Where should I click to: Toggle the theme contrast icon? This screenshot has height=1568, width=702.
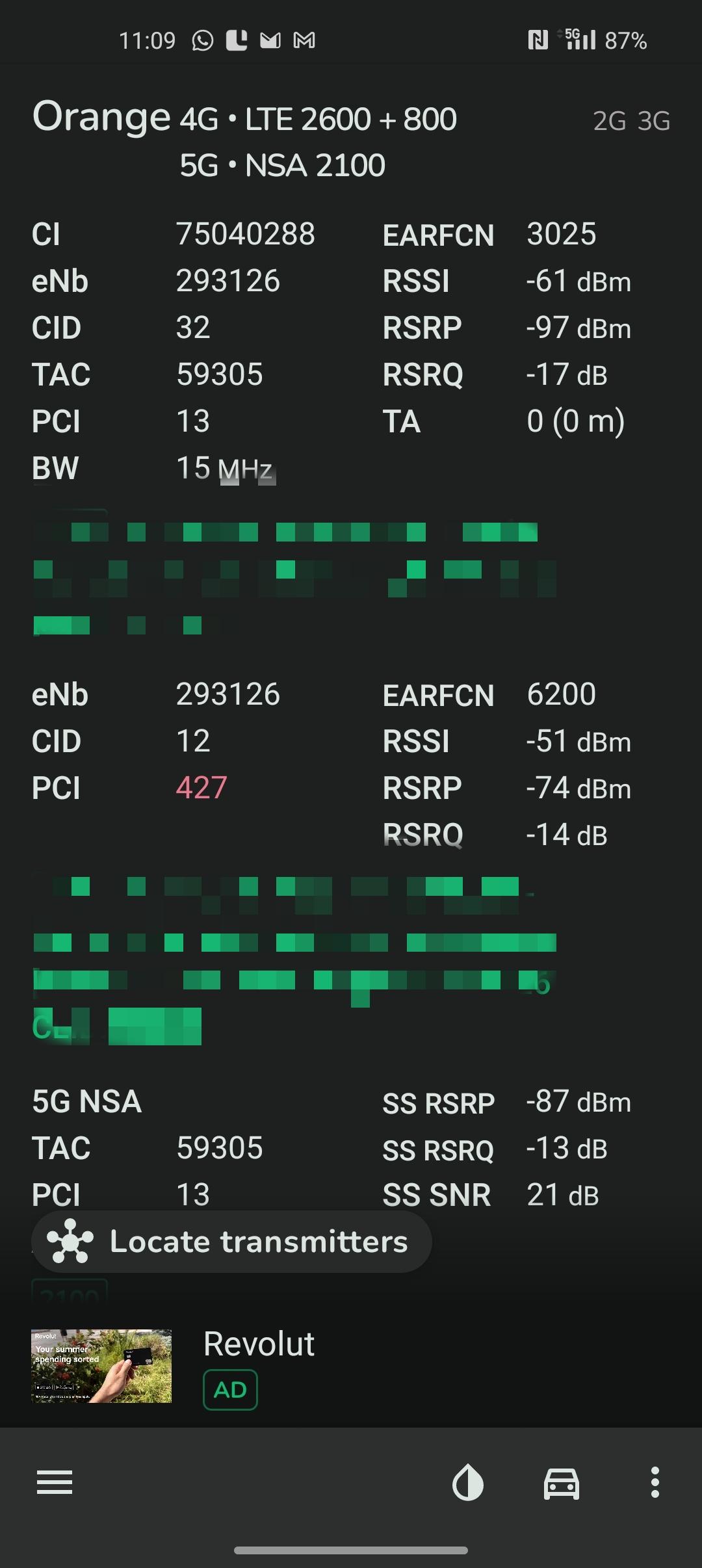coord(467,1483)
